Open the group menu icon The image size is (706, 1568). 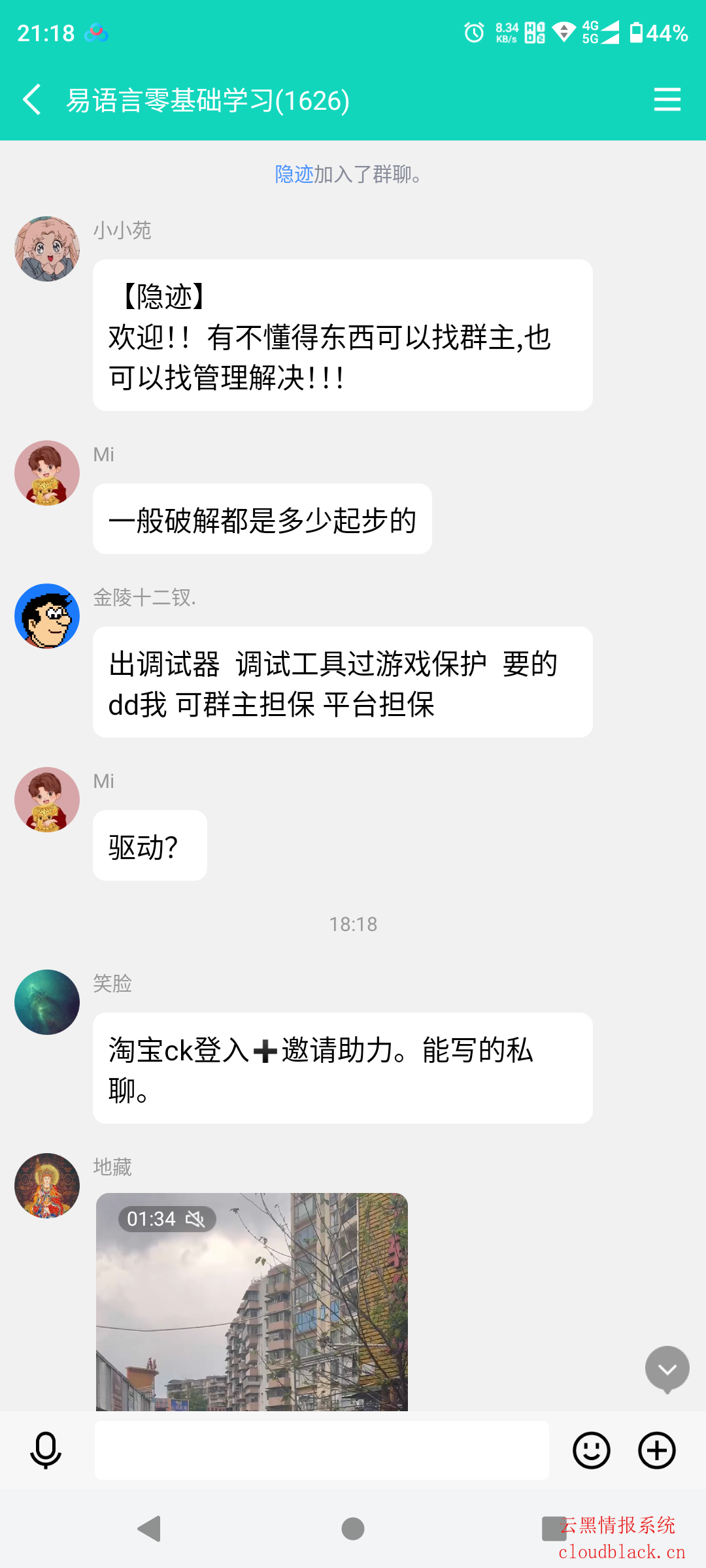667,100
